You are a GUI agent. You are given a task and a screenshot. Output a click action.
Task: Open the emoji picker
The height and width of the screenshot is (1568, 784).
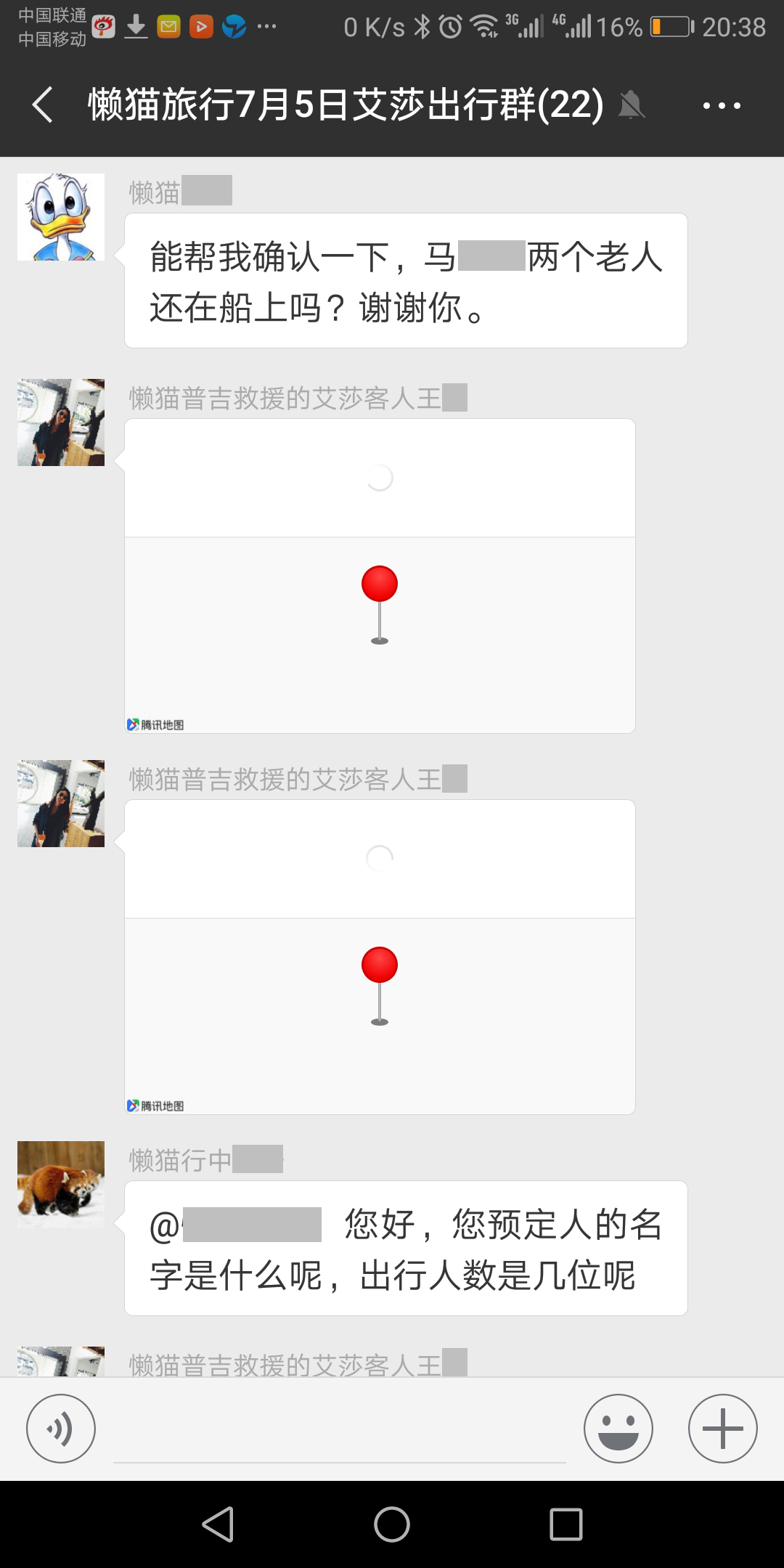tap(618, 1427)
